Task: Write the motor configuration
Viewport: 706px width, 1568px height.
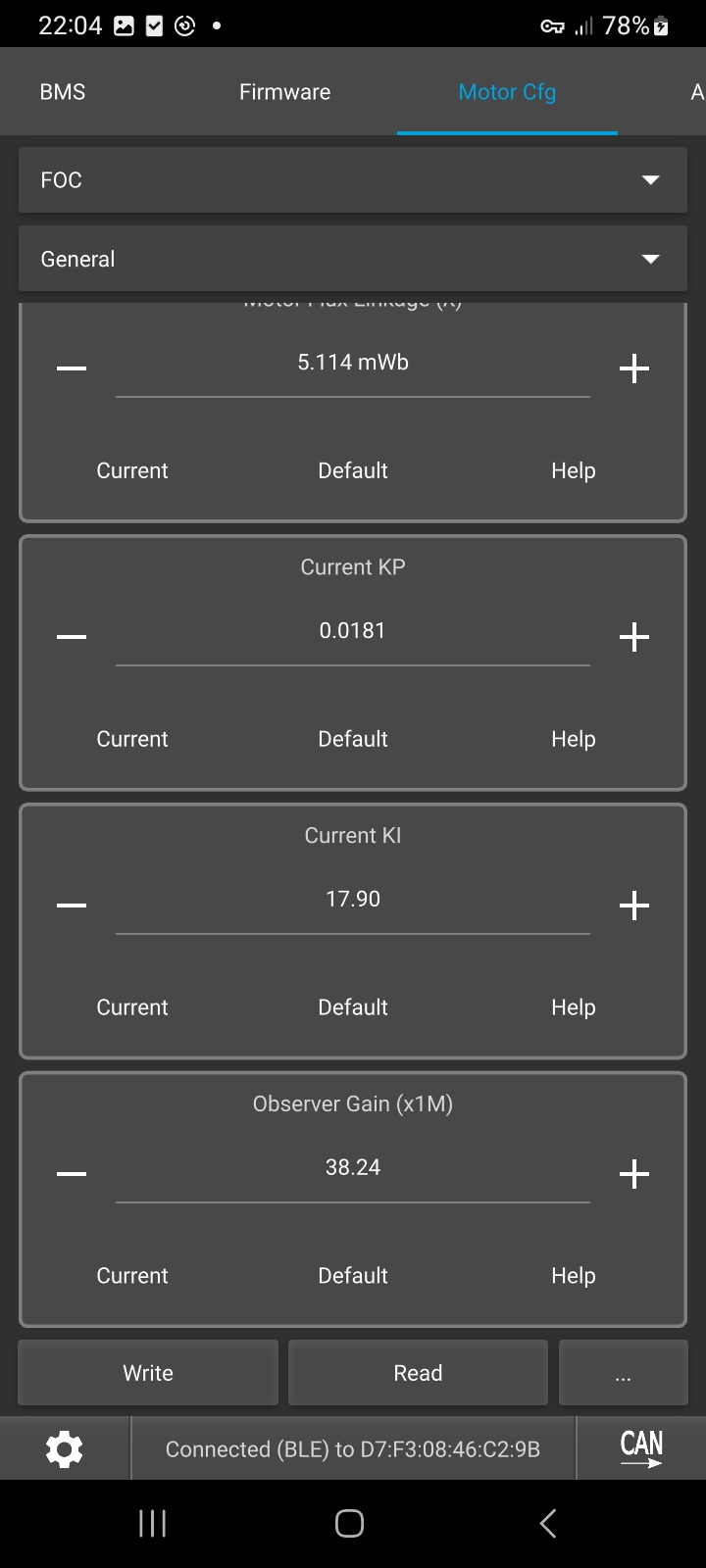Action: (148, 1373)
